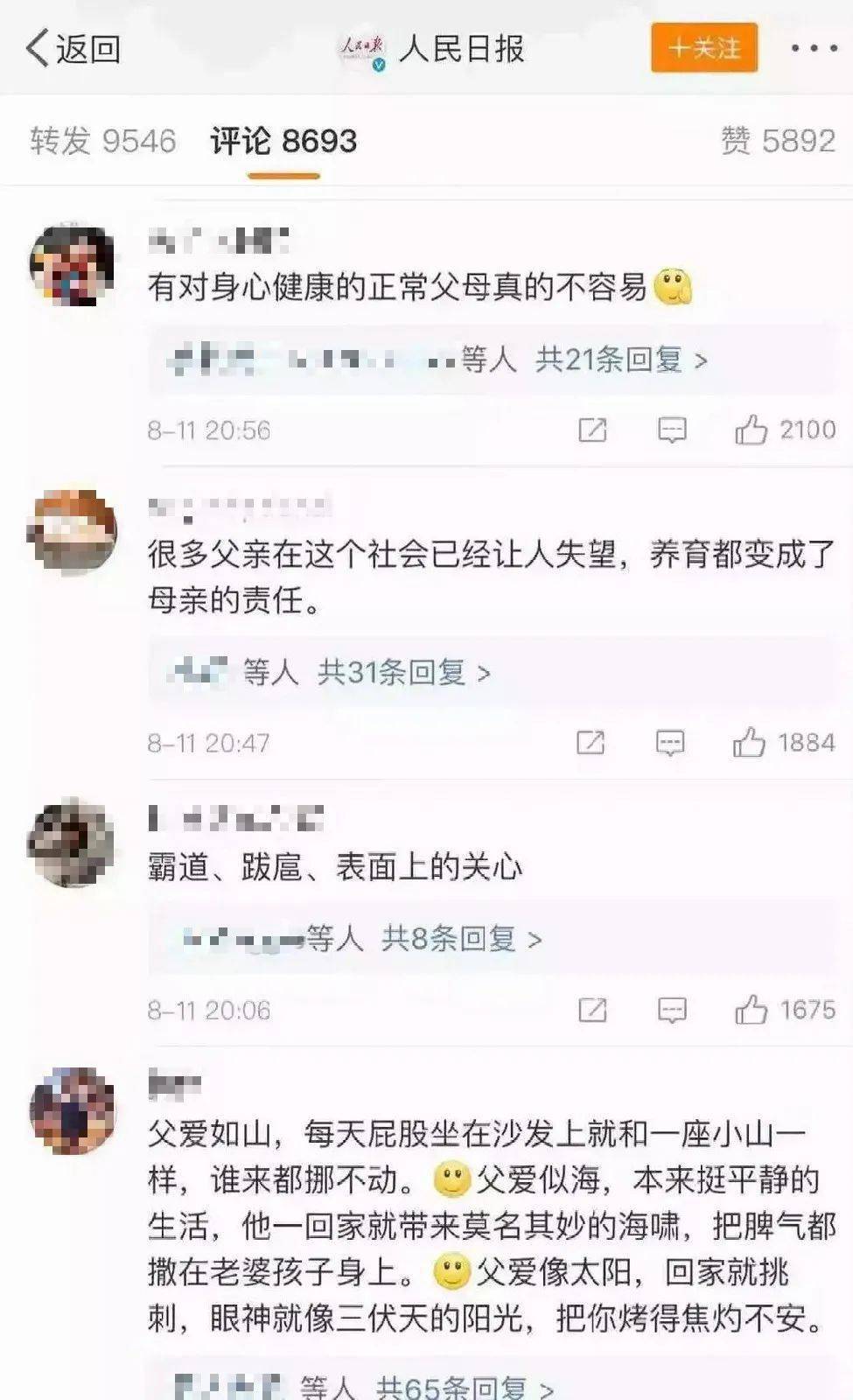The image size is (853, 1400).
Task: Repost the 8-11 20:47 comment
Action: [x=591, y=743]
